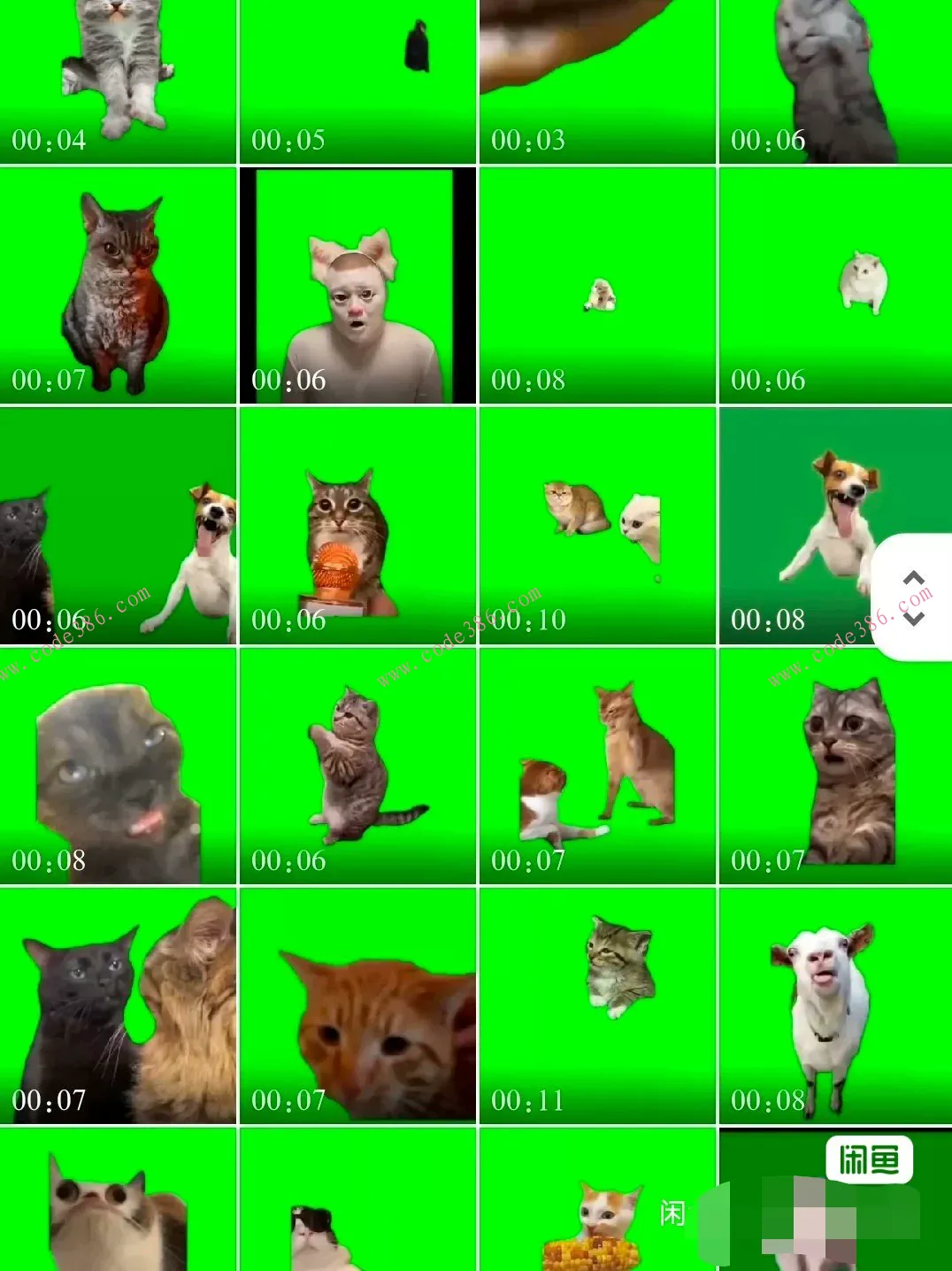Open the black cat beside fluffy cat clip
Viewport: 952px width, 1271px height.
point(118,1005)
